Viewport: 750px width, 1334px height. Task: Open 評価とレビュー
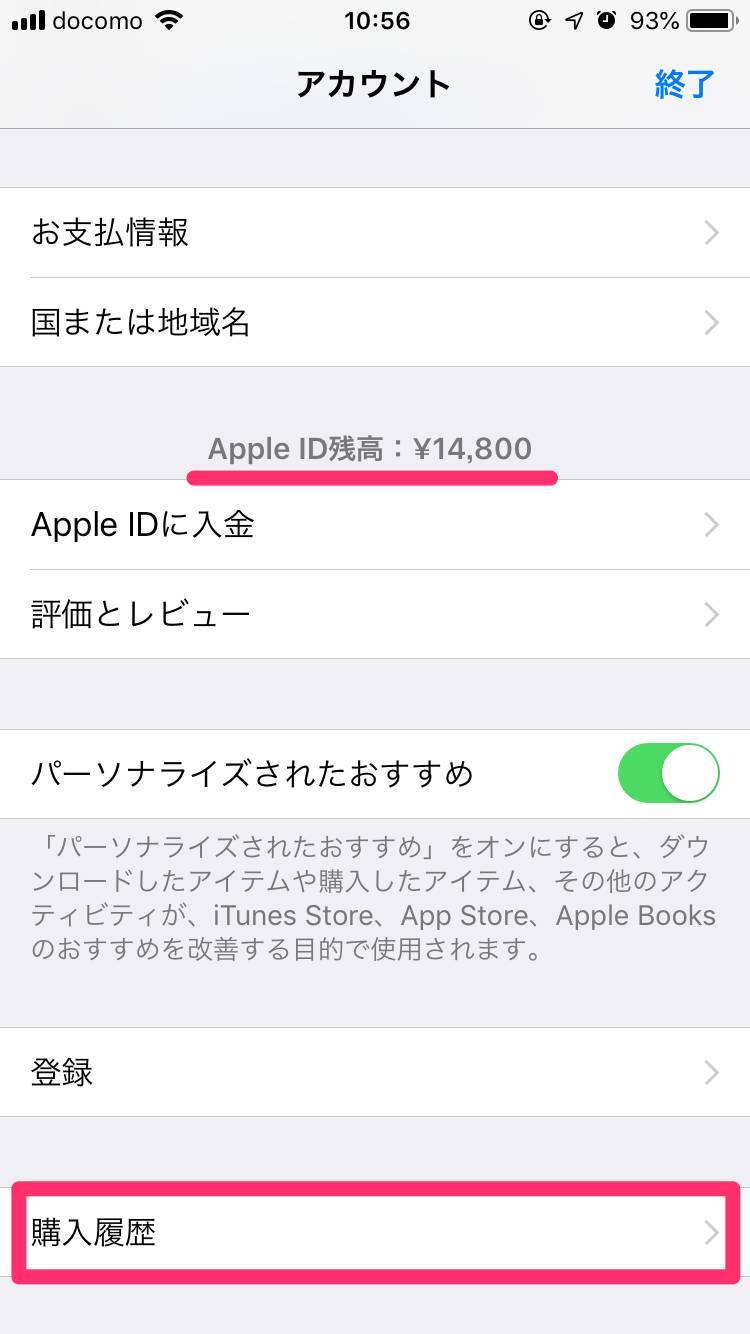tap(375, 614)
